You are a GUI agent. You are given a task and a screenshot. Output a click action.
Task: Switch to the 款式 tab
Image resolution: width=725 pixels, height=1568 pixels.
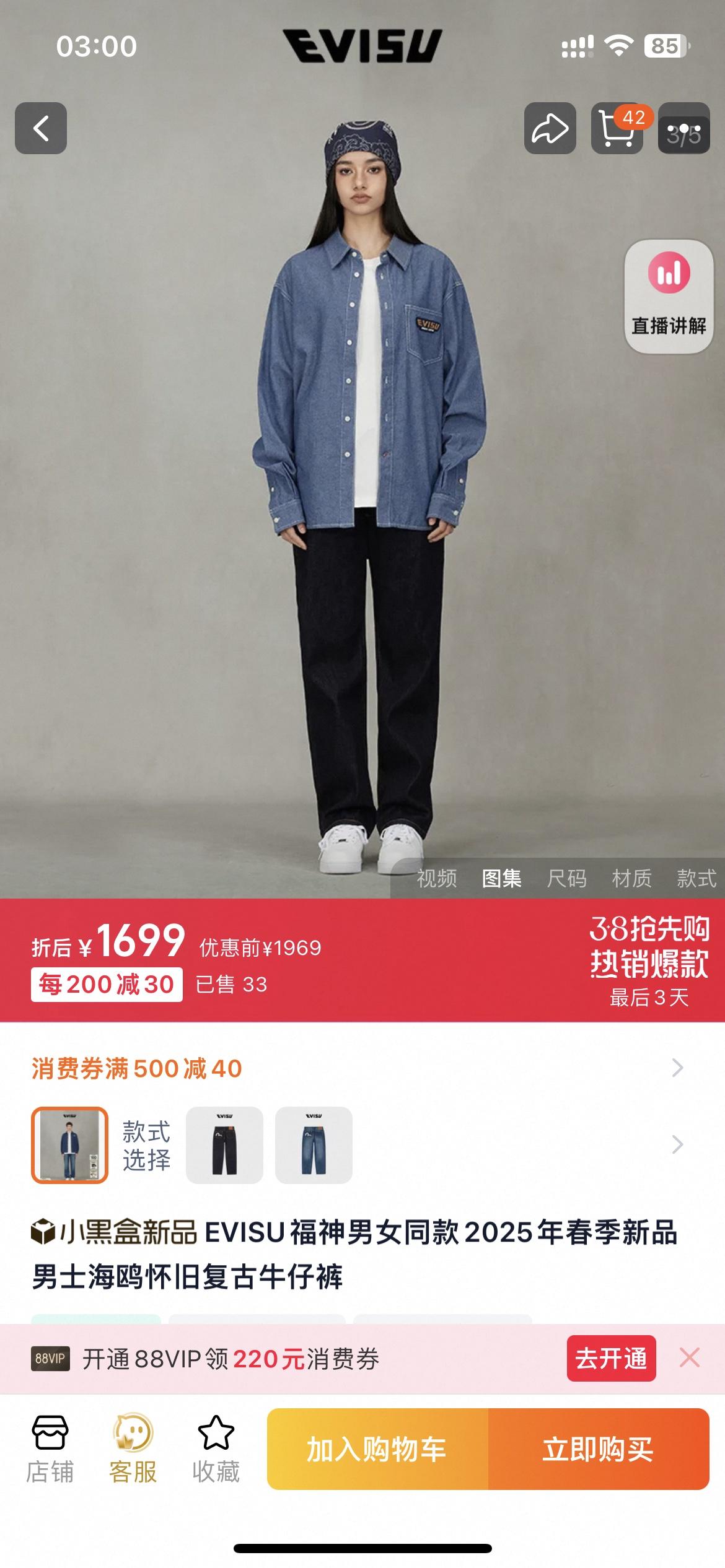tap(696, 878)
